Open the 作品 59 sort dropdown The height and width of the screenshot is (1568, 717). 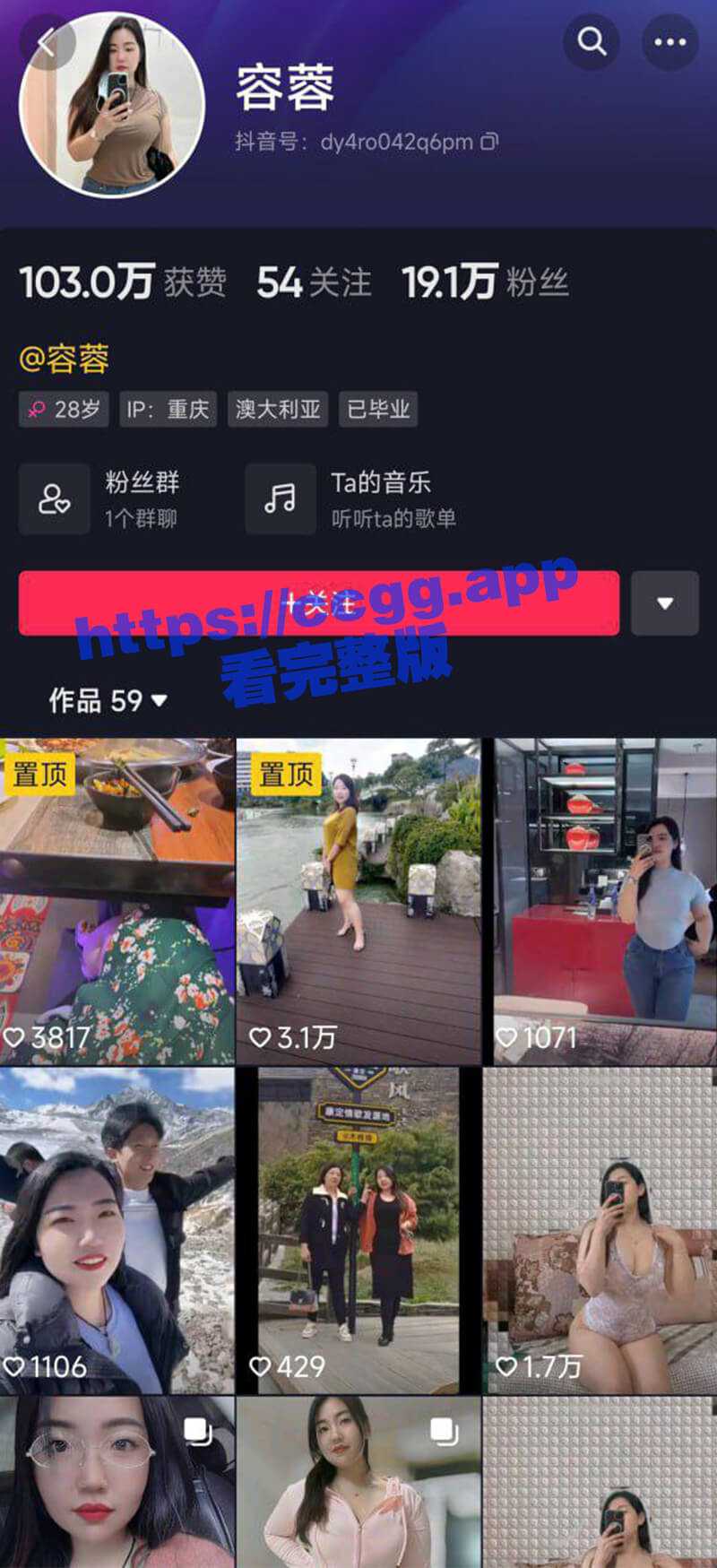pos(108,700)
